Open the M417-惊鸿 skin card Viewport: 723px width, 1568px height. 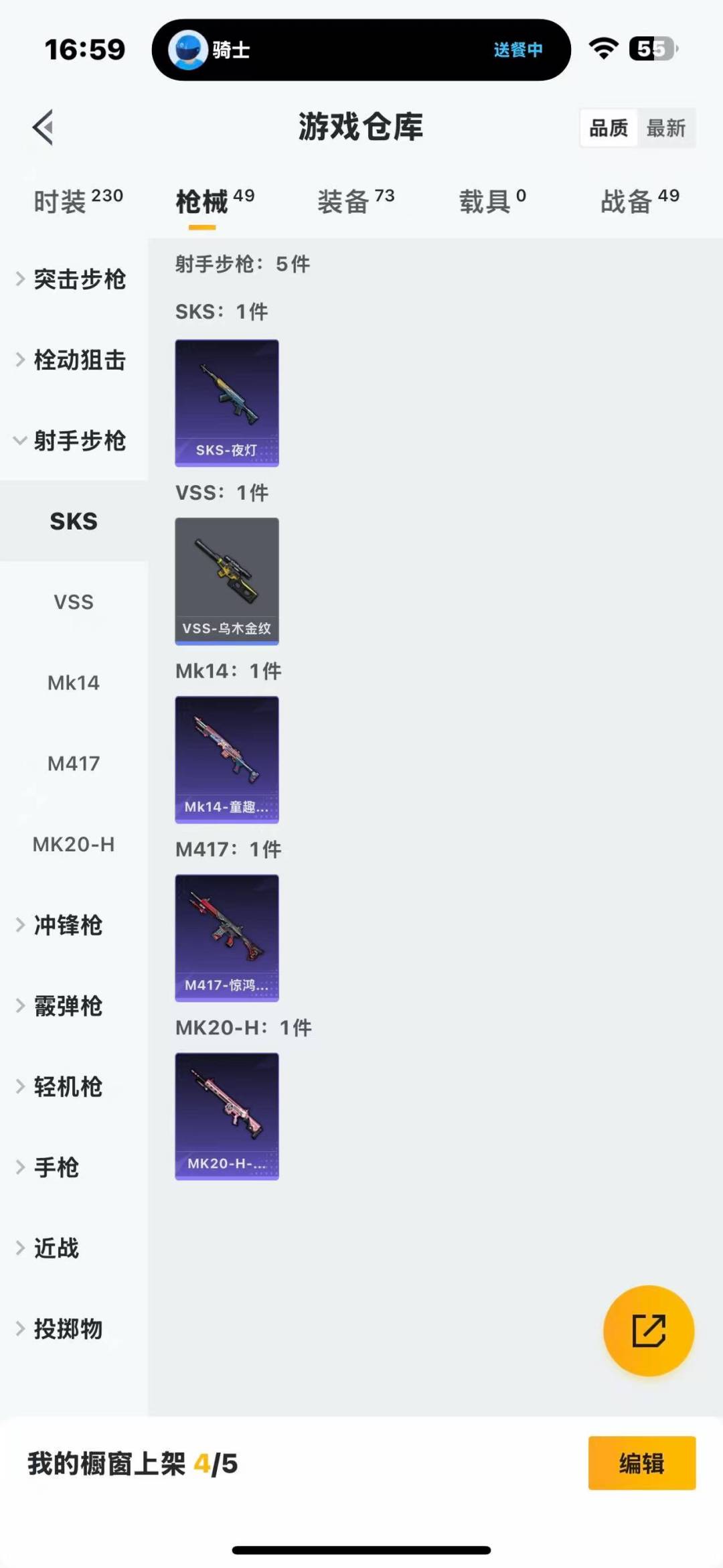(x=227, y=938)
